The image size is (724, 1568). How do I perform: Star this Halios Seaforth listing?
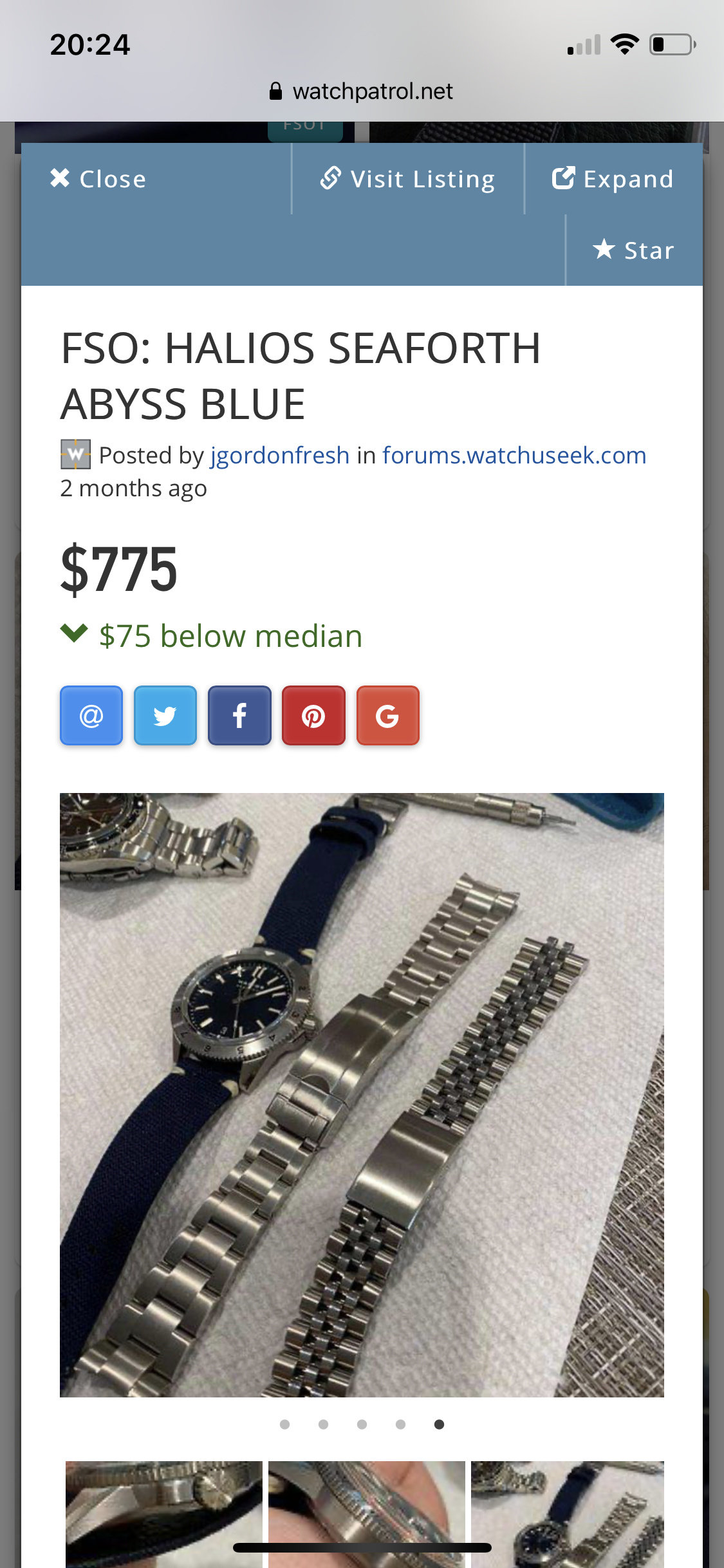(x=634, y=250)
